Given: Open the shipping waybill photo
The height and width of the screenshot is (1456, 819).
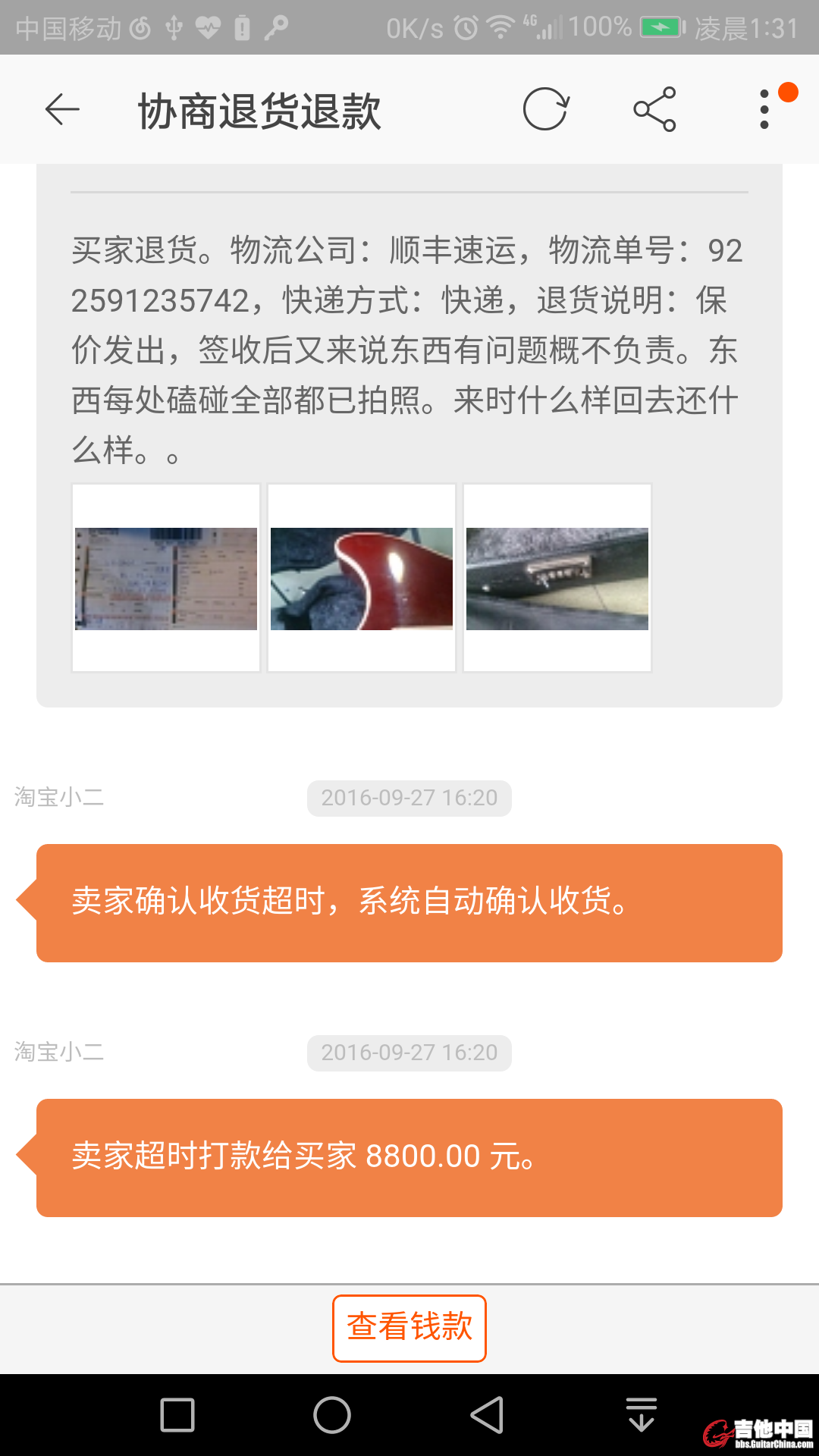Looking at the screenshot, I should pyautogui.click(x=166, y=578).
